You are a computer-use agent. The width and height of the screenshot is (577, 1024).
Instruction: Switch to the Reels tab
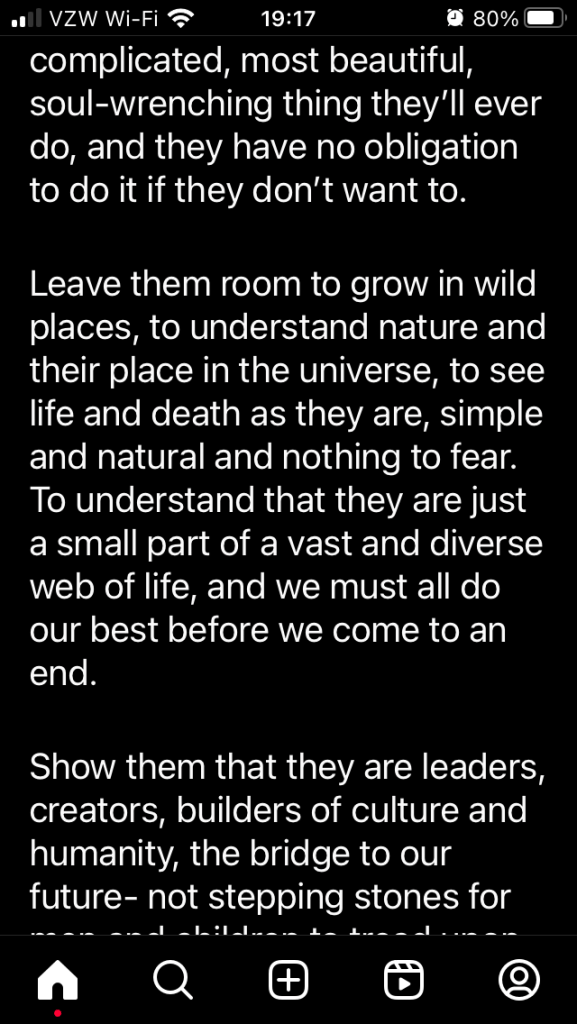coord(403,980)
